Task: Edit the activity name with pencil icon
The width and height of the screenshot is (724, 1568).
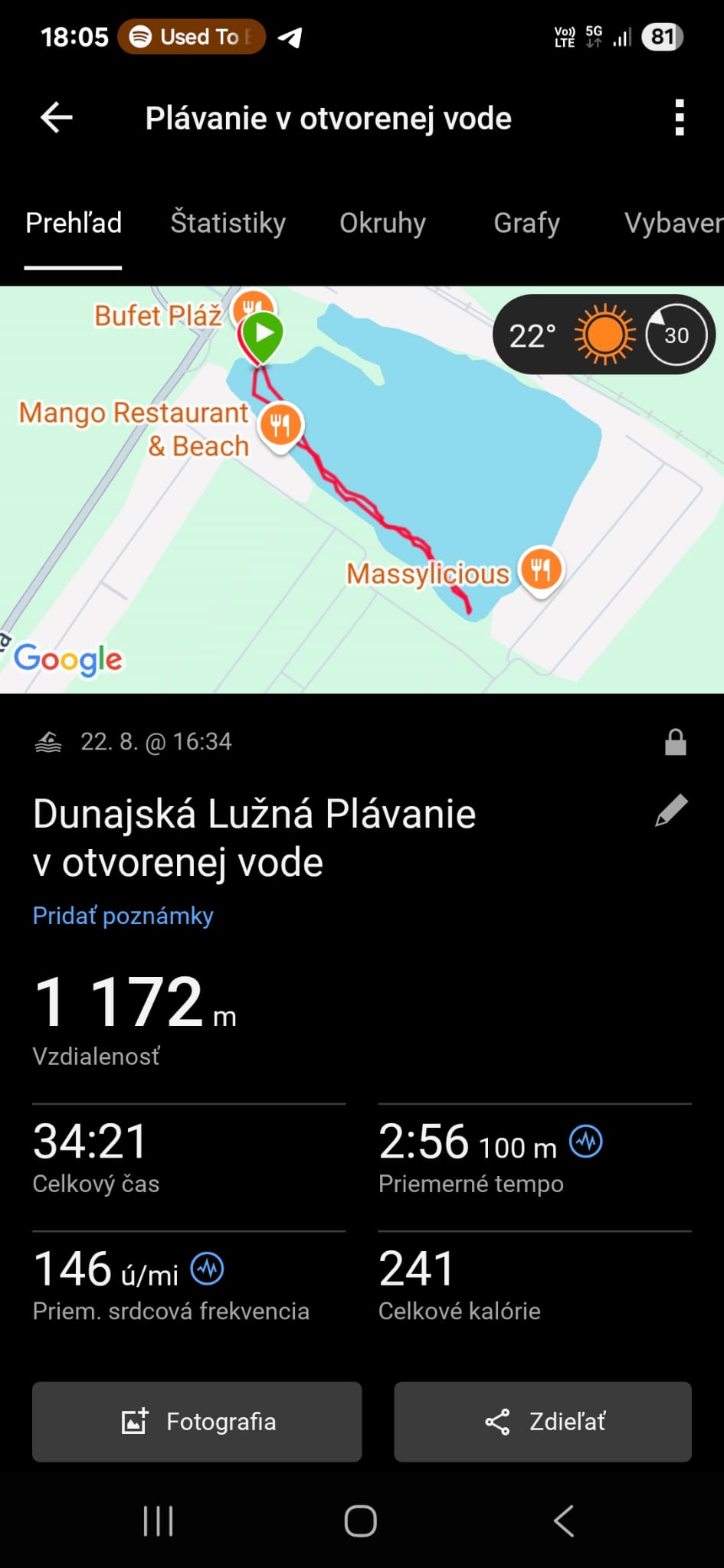Action: click(x=671, y=811)
